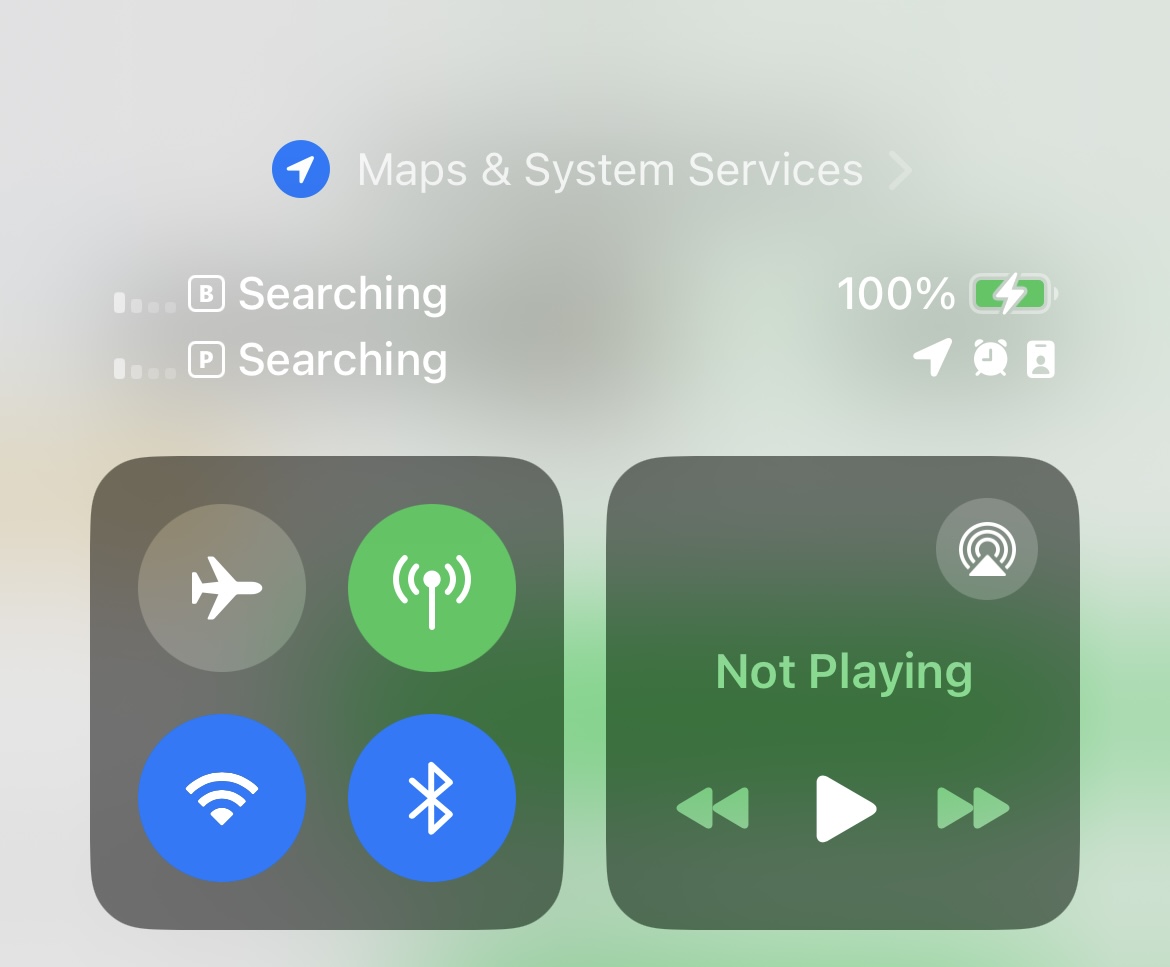
Task: Skip forward to next track
Action: click(x=973, y=808)
